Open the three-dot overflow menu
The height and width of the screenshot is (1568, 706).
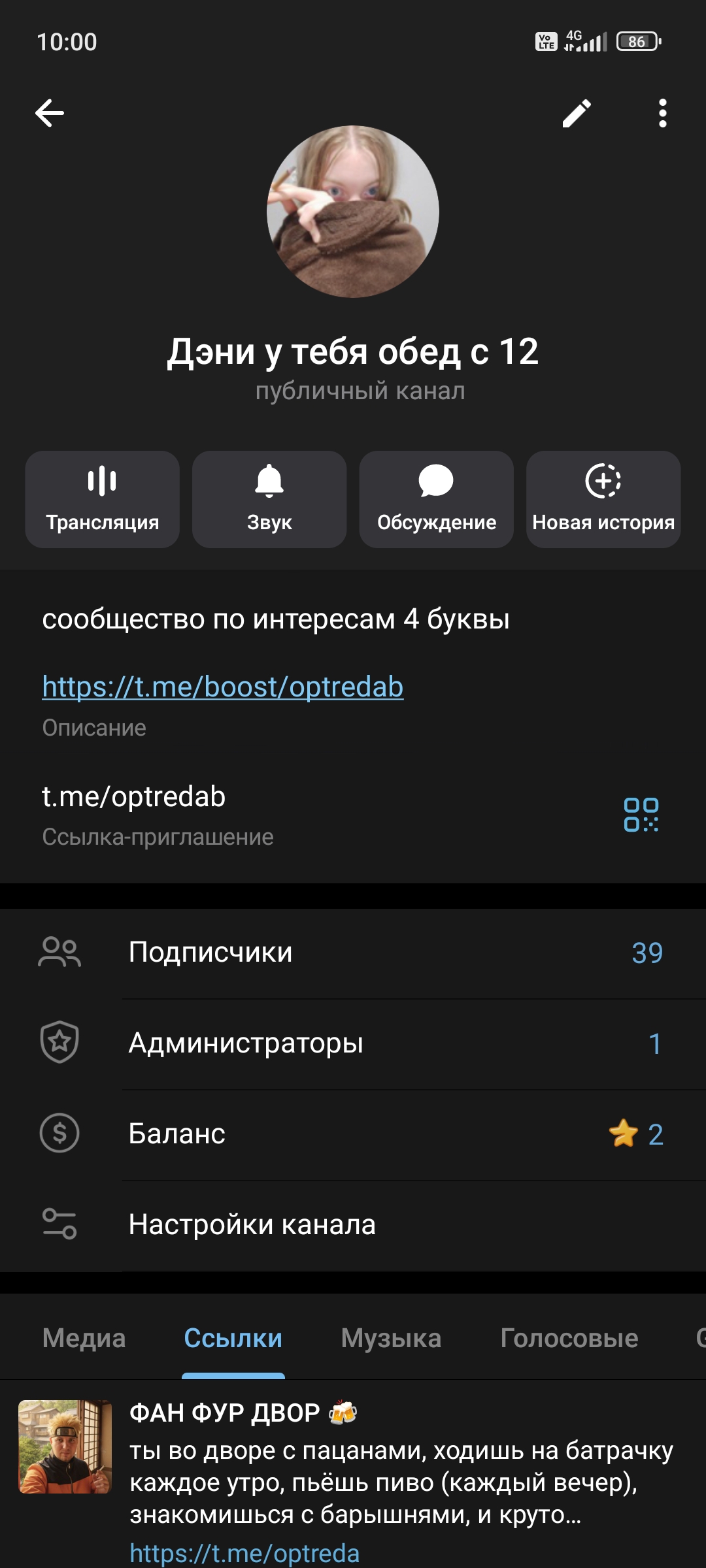point(662,113)
